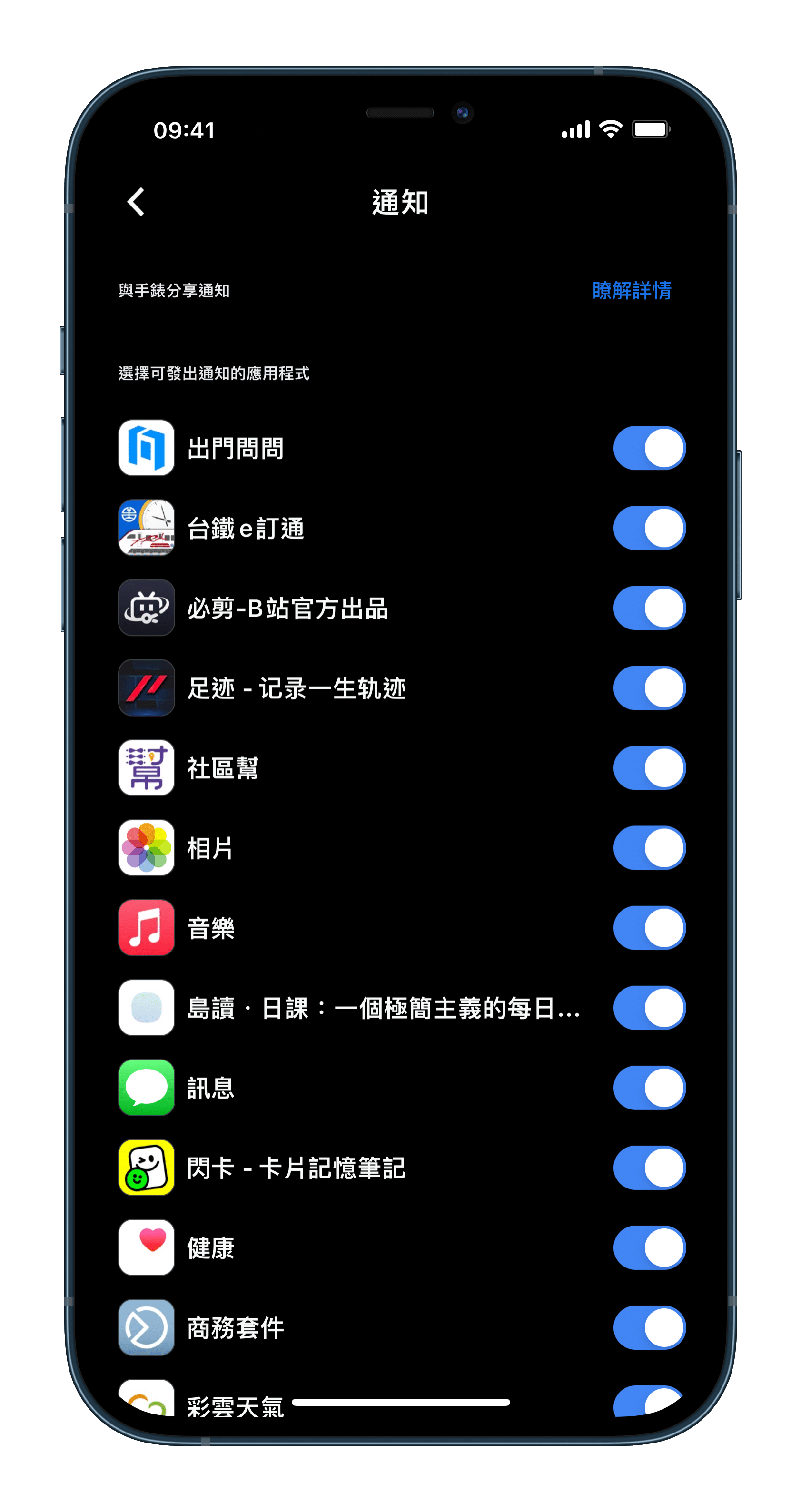The width and height of the screenshot is (801, 1512).
Task: Disable the 閃卡 - 卡片記憶筆記 switch
Action: click(649, 1168)
